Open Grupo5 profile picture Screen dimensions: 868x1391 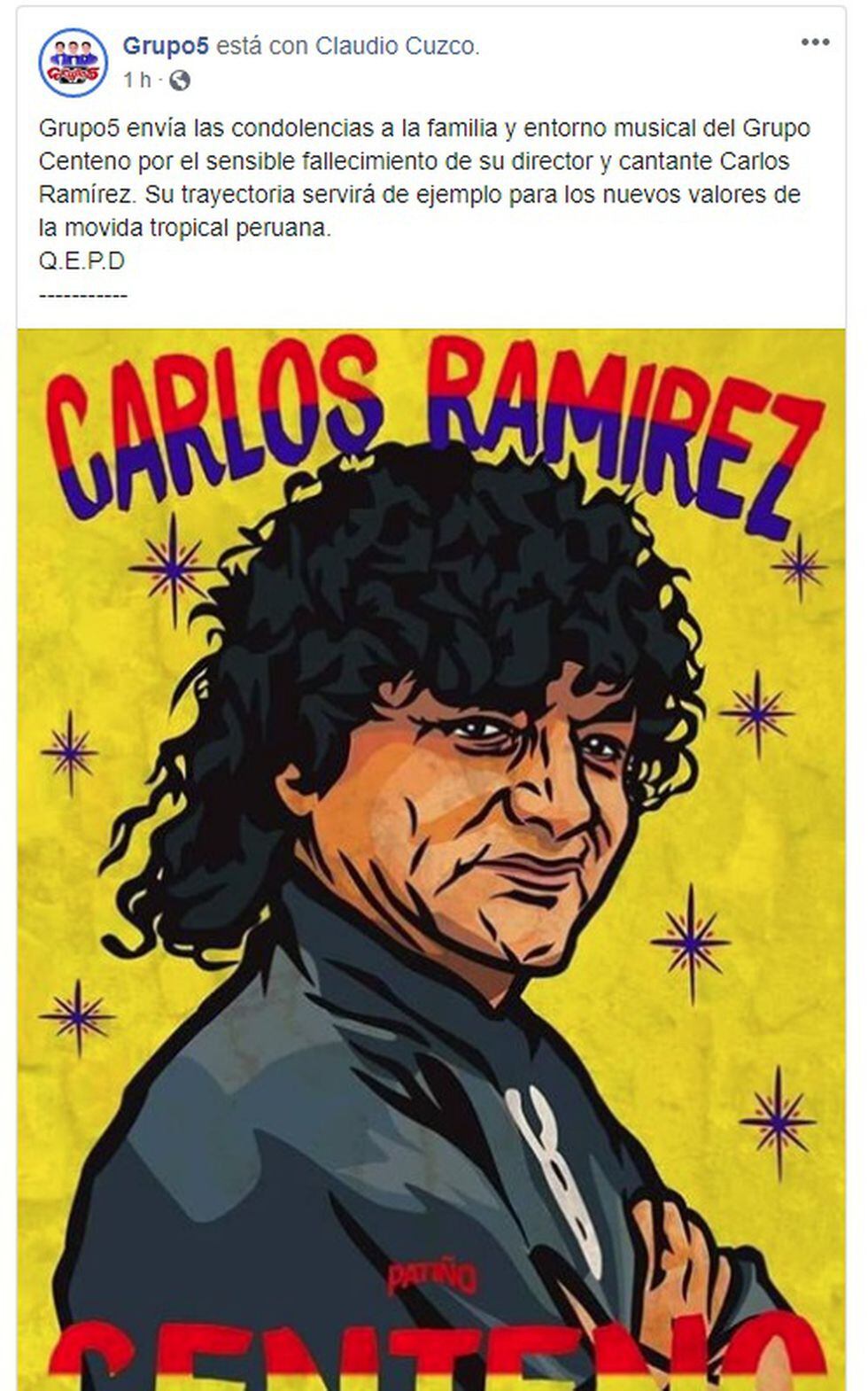(73, 62)
